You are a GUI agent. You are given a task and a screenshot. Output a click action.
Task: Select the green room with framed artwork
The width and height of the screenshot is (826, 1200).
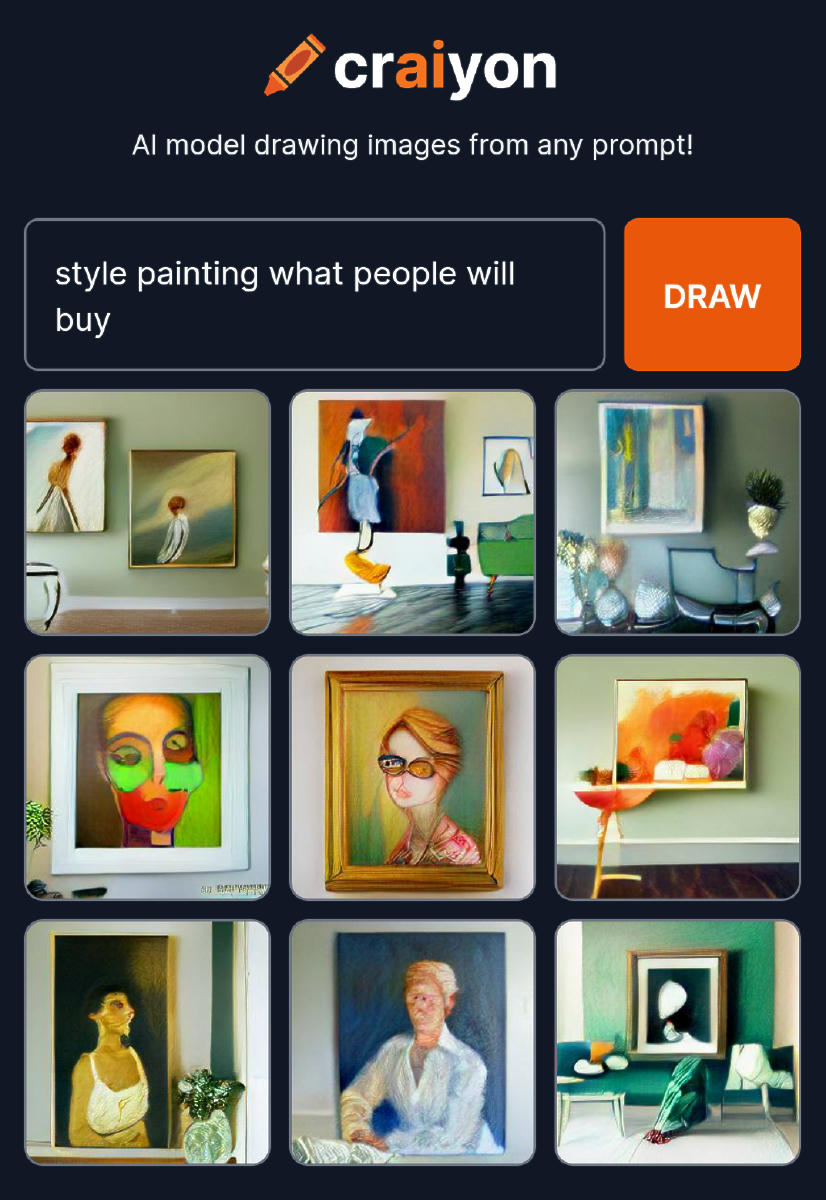tap(677, 1042)
